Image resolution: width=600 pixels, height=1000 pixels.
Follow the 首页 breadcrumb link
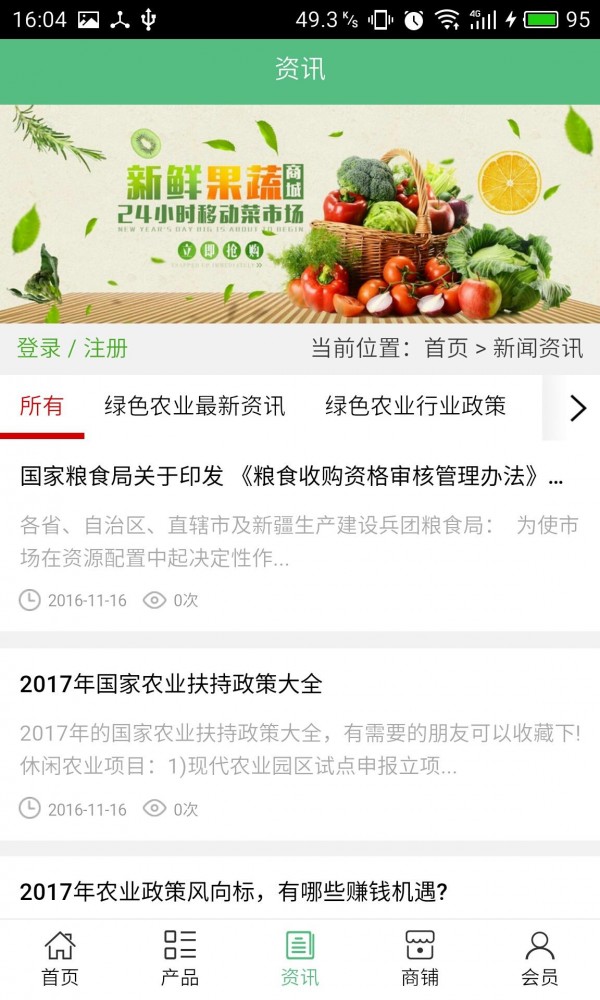(x=446, y=348)
